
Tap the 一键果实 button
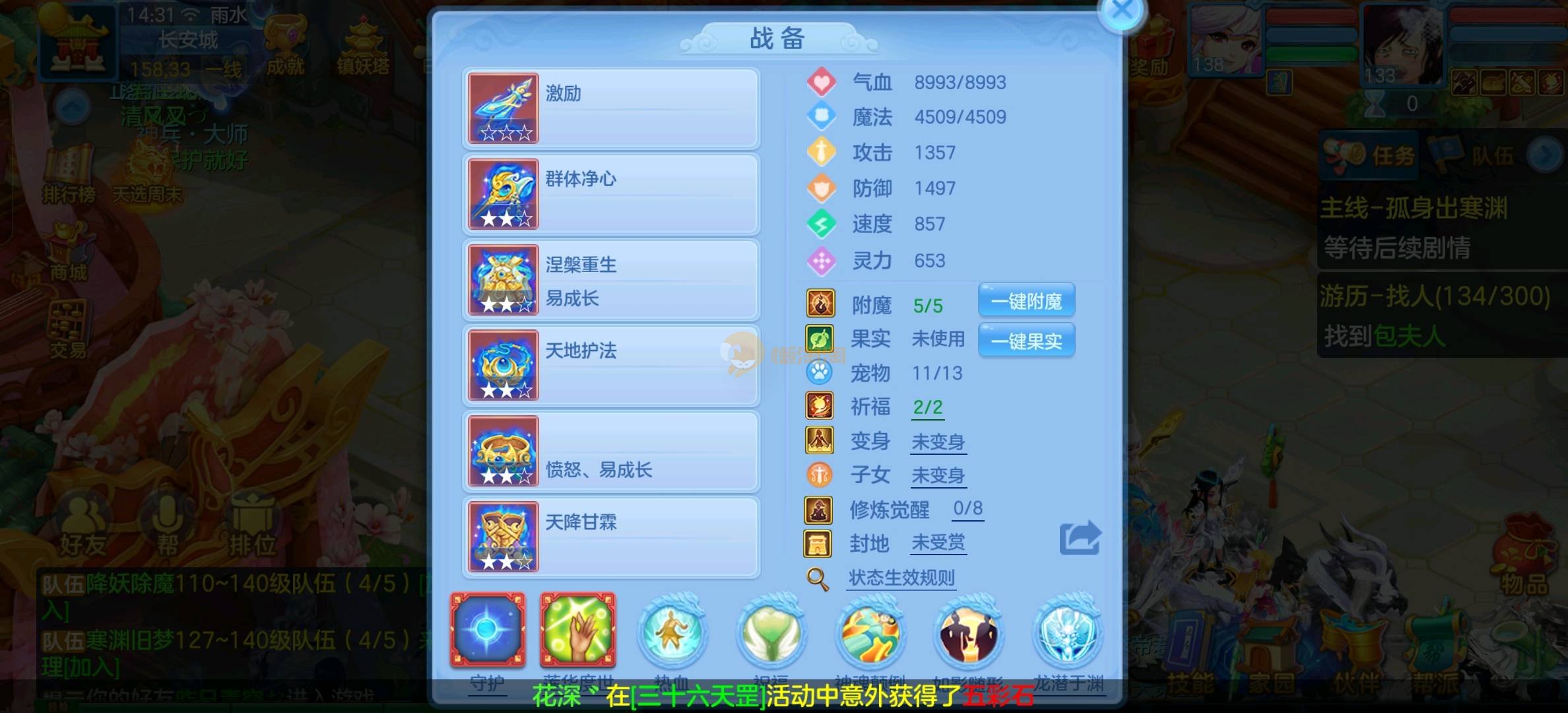click(1026, 341)
